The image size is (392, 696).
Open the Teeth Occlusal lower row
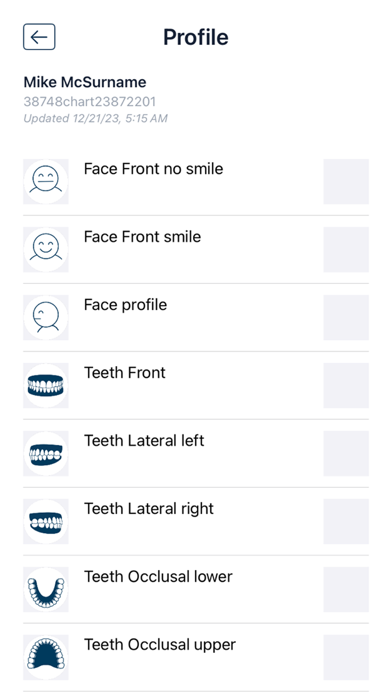coord(196,589)
